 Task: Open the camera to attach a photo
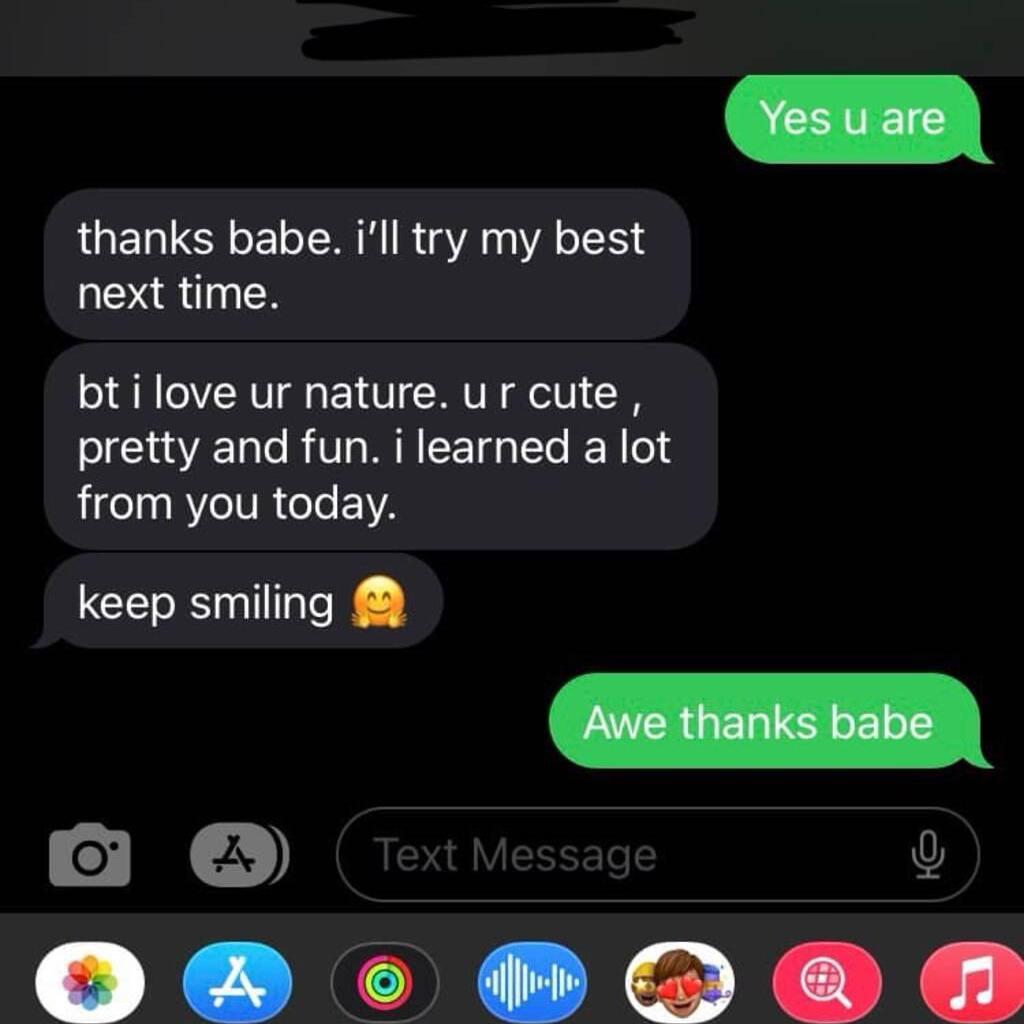pos(90,856)
